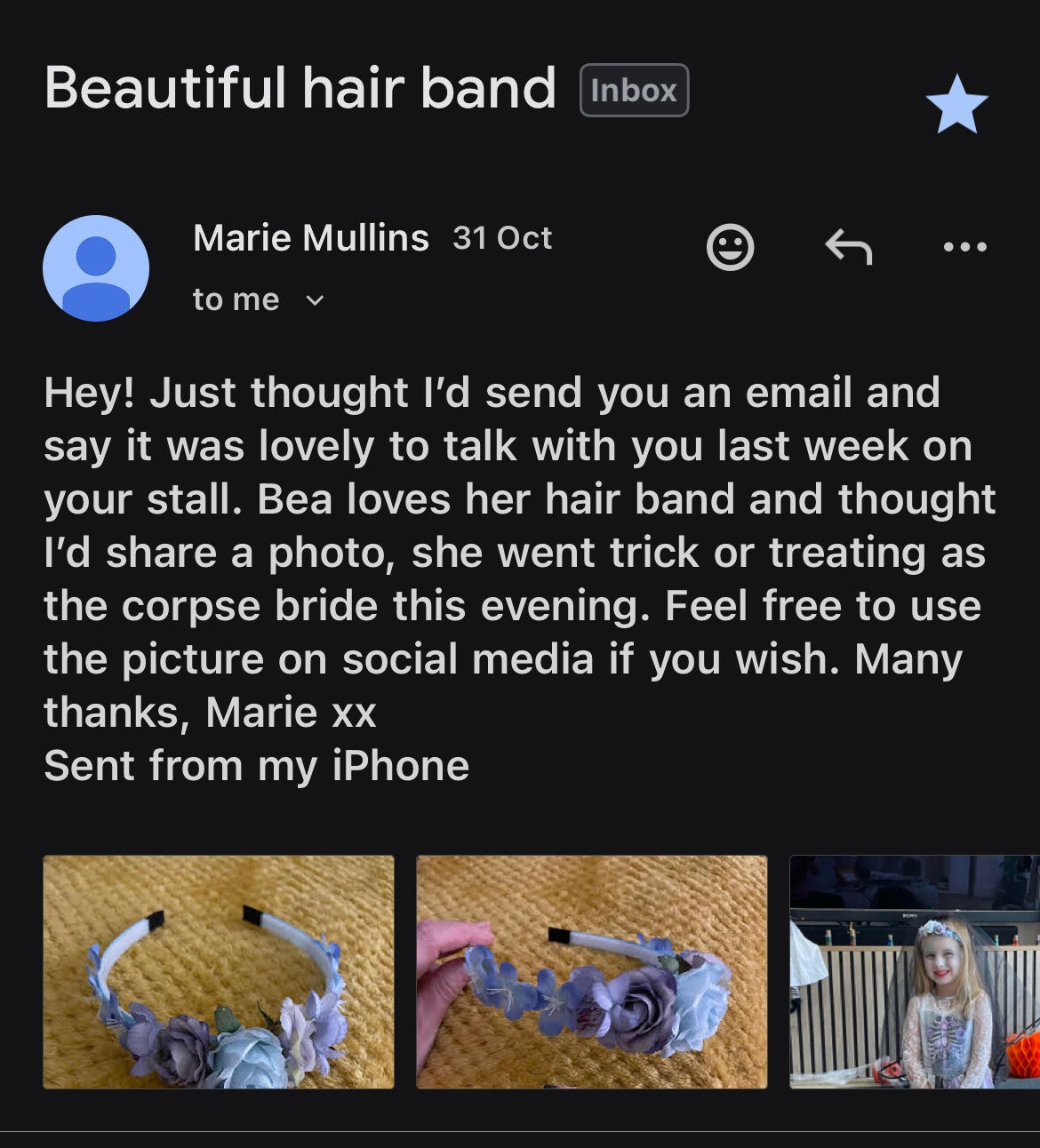View Marie Mullins' profile avatar
Screen dimensions: 1040x1148
96,268
